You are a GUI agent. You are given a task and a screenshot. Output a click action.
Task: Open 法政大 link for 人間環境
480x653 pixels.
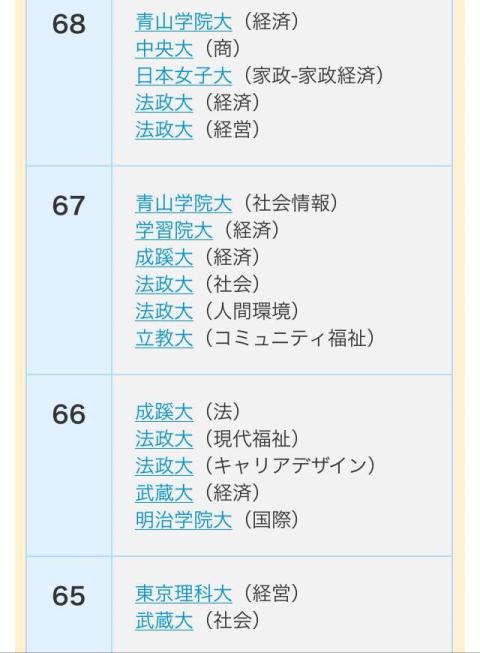164,311
